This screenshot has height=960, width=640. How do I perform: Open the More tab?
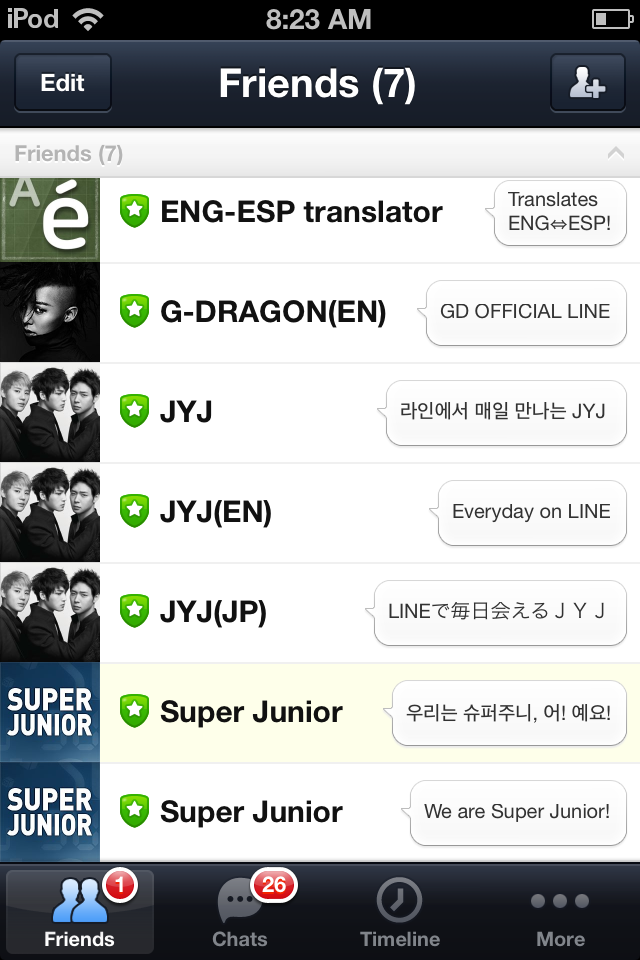tap(560, 912)
